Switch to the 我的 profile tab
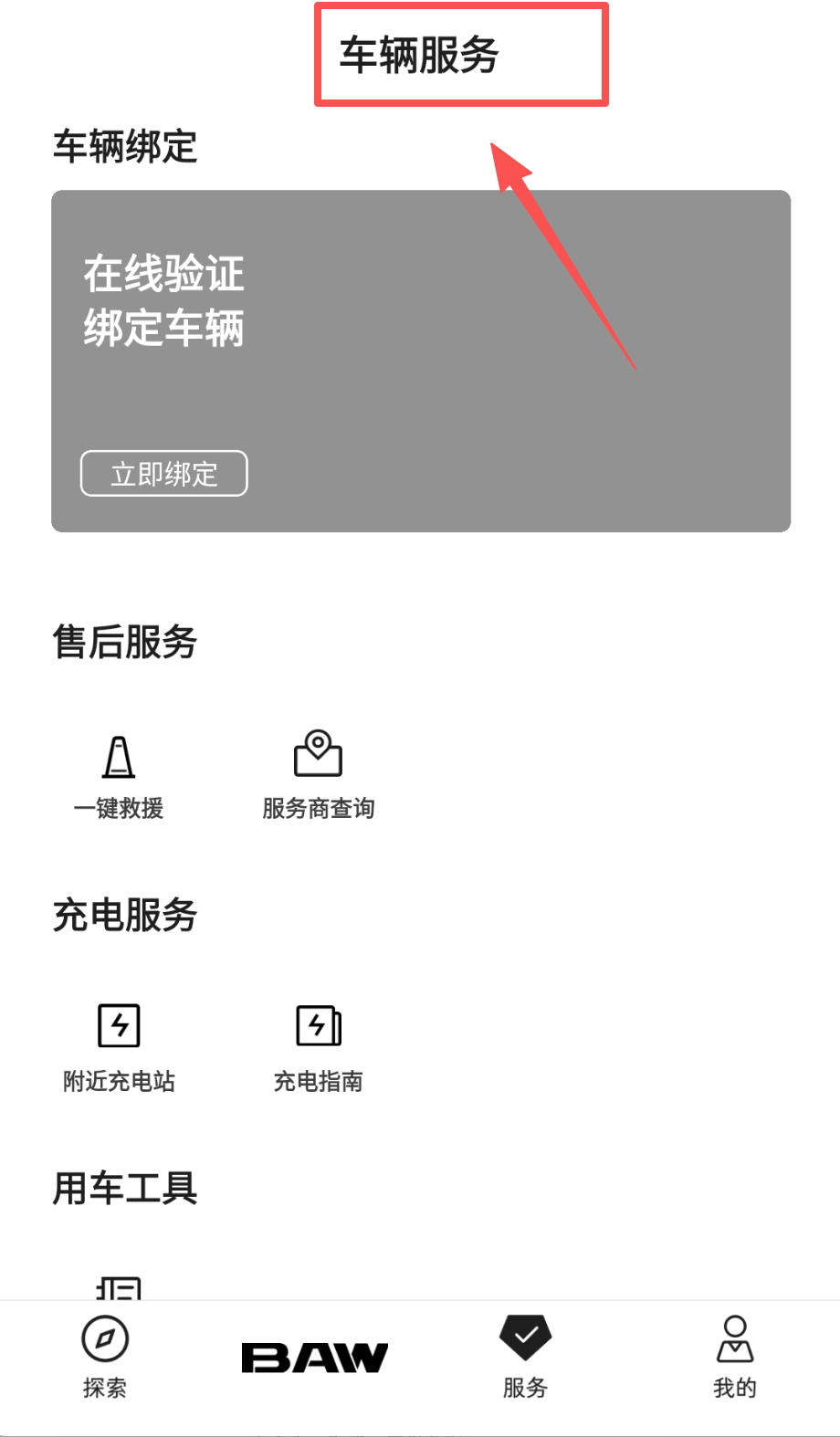This screenshot has width=840, height=1437. point(735,1357)
